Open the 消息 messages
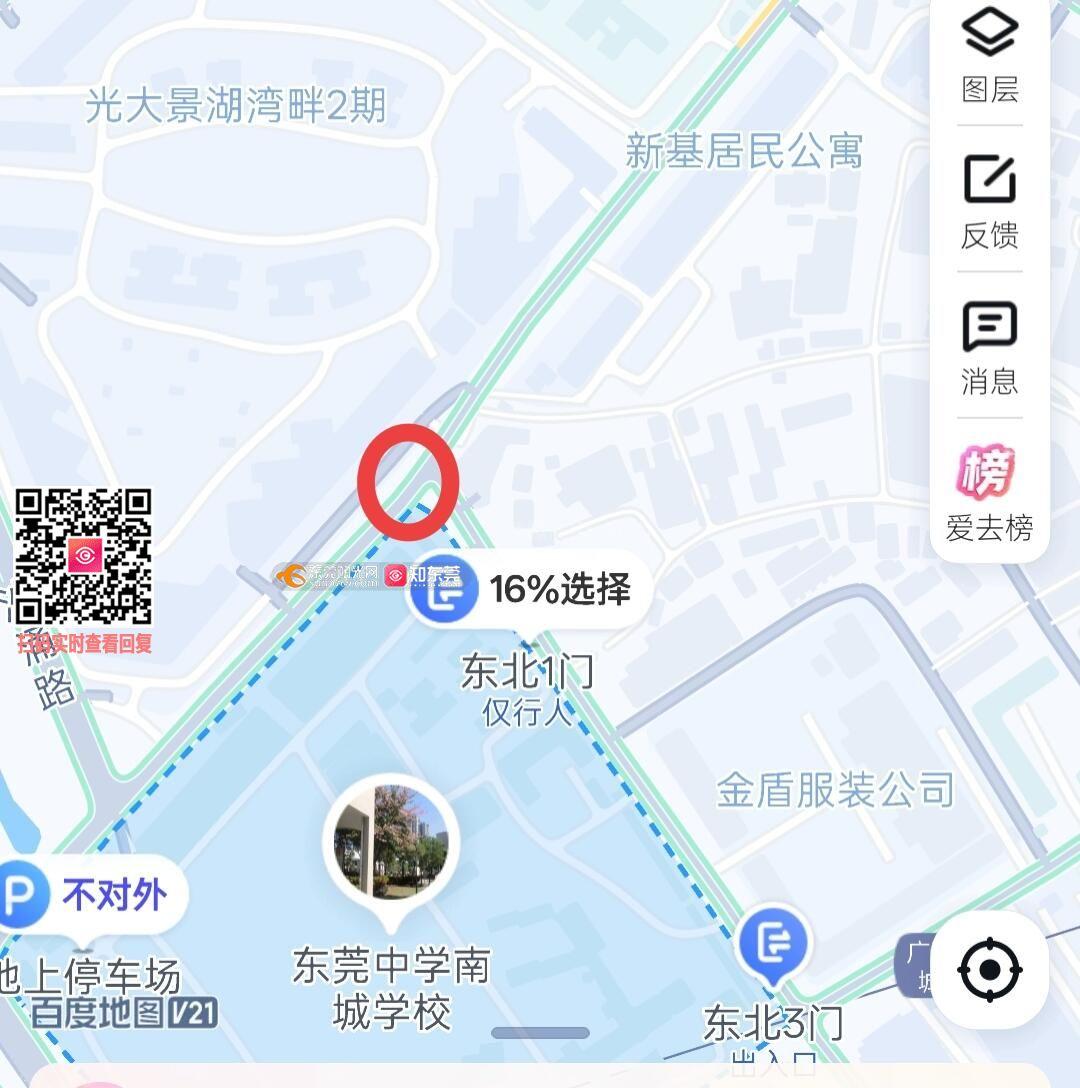Viewport: 1080px width, 1088px height. click(x=989, y=346)
